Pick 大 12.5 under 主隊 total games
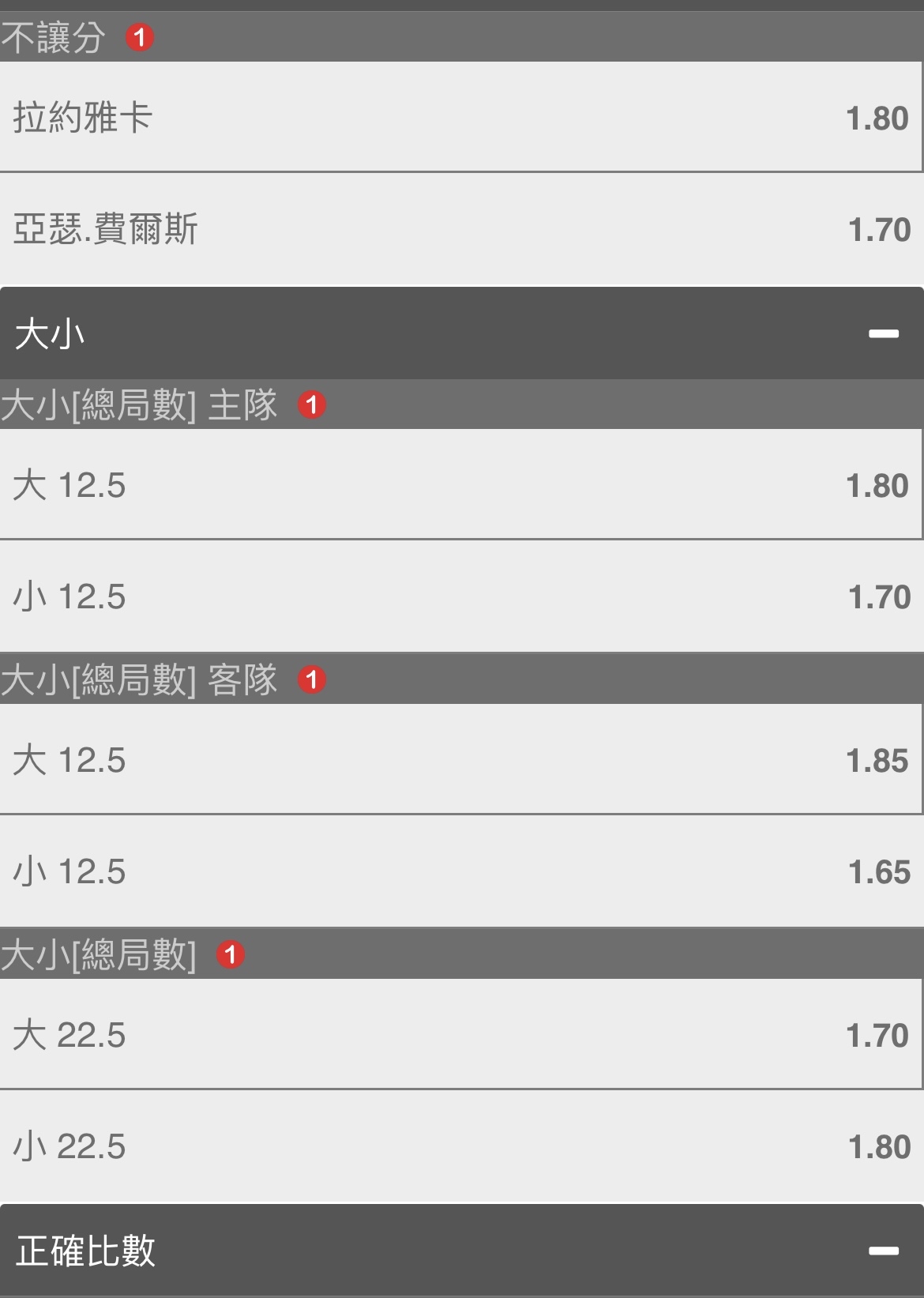Viewport: 924px width, 1298px height. tap(461, 484)
